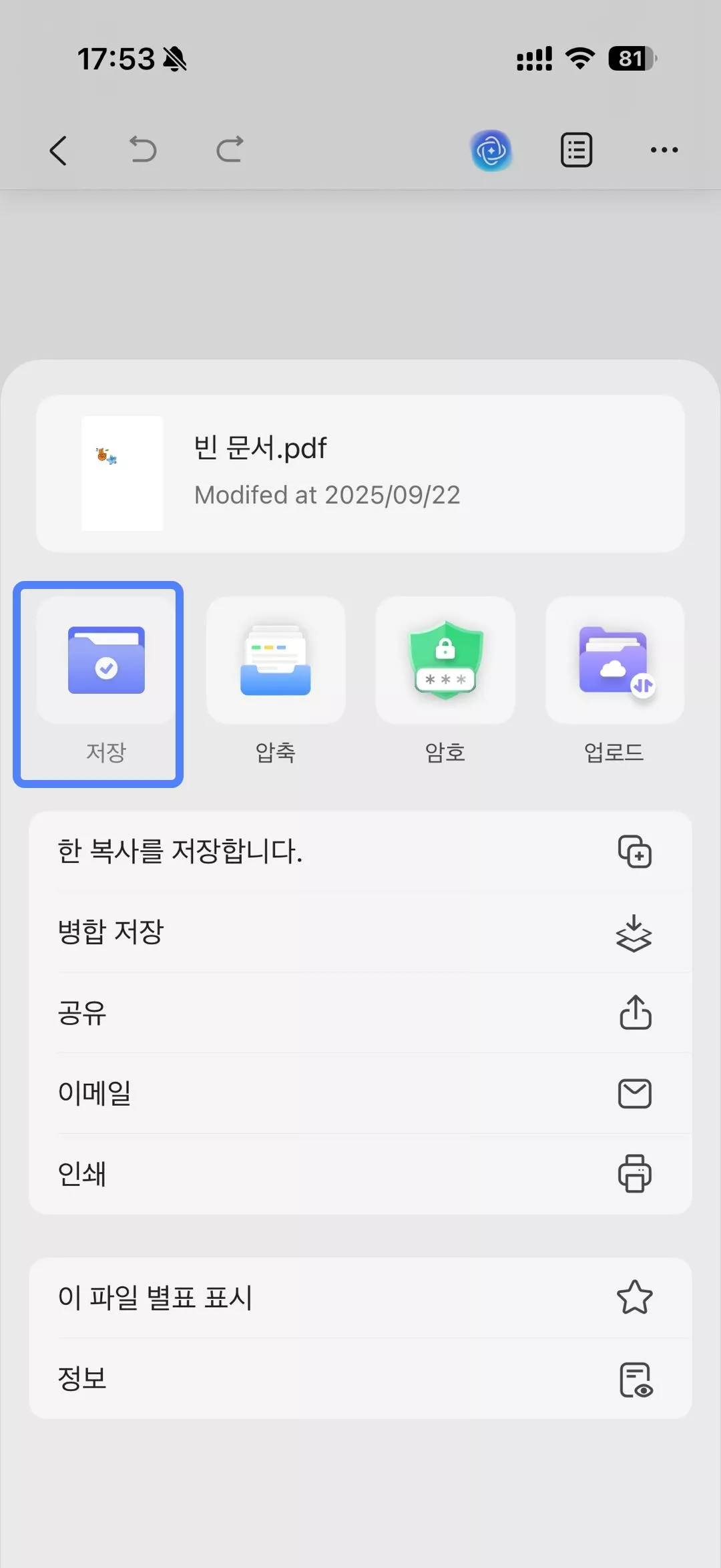Save a copy via 한 복사를 저장합니다
The height and width of the screenshot is (1568, 721).
tap(360, 851)
